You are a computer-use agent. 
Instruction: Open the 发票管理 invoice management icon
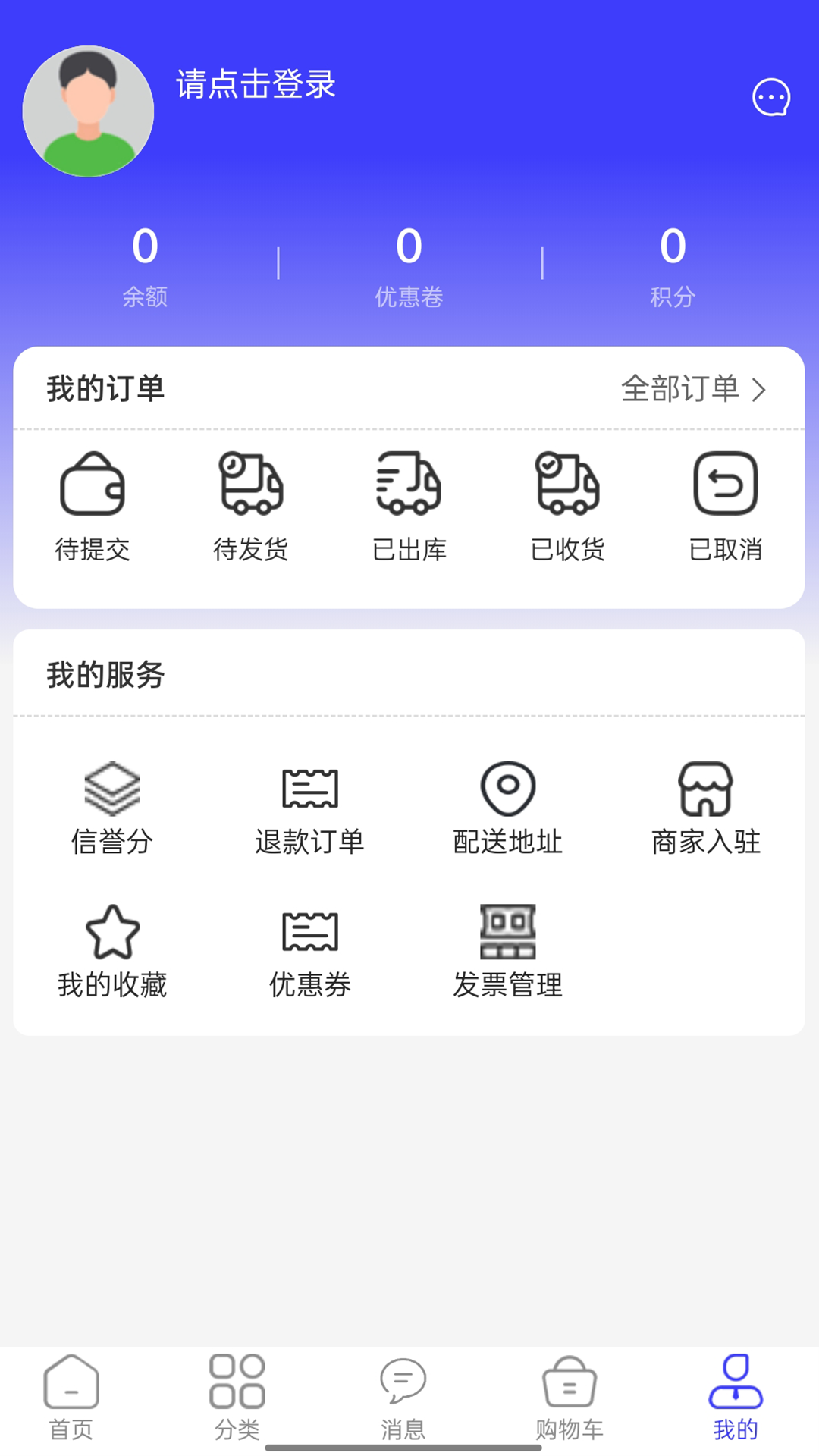(x=507, y=934)
